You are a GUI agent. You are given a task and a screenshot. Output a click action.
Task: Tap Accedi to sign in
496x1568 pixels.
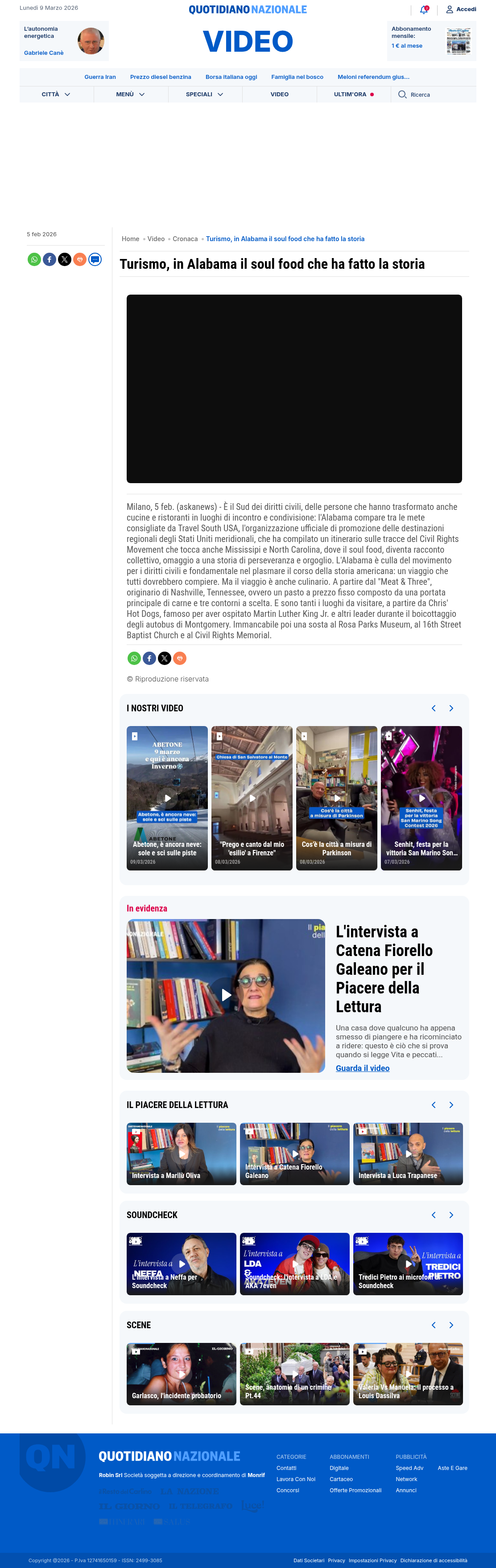[461, 9]
